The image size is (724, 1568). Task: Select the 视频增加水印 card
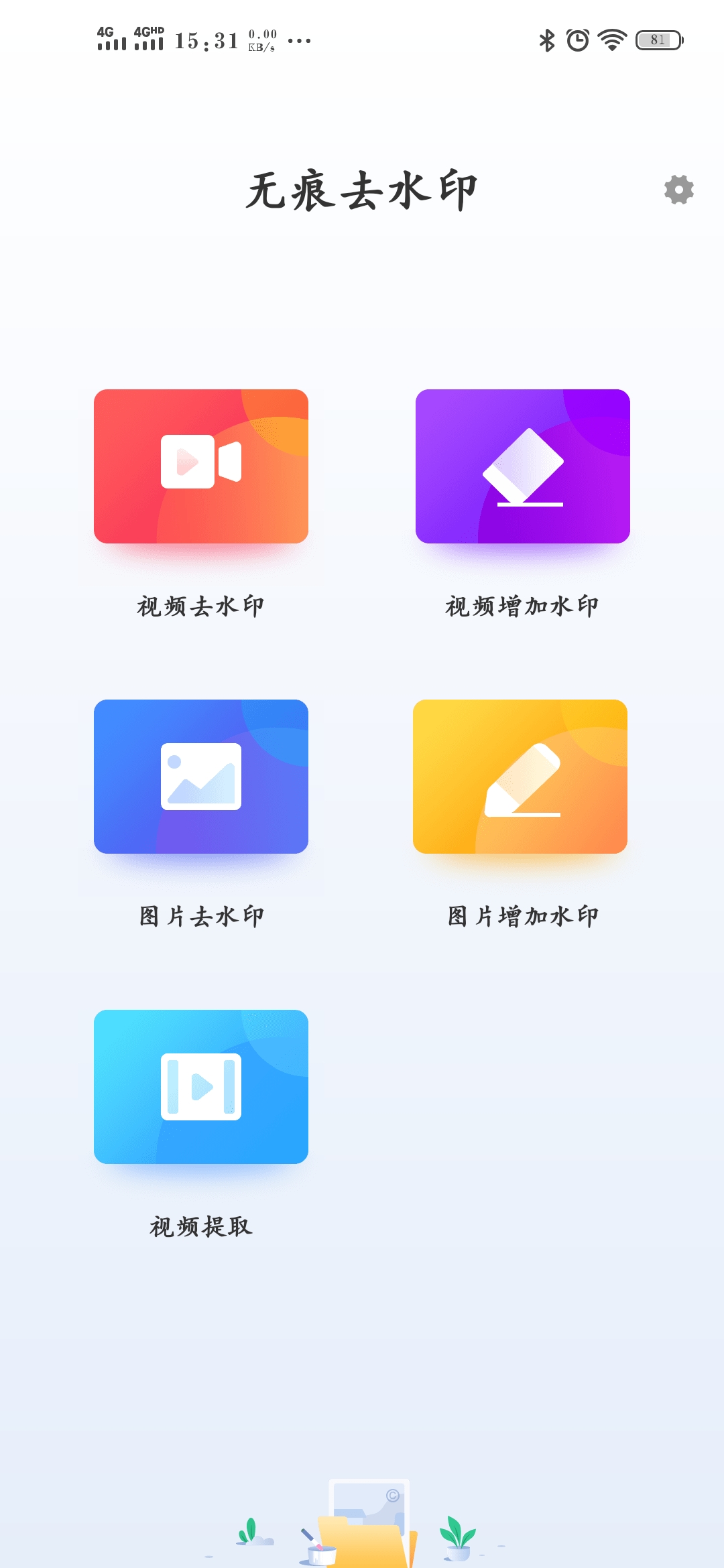(523, 466)
